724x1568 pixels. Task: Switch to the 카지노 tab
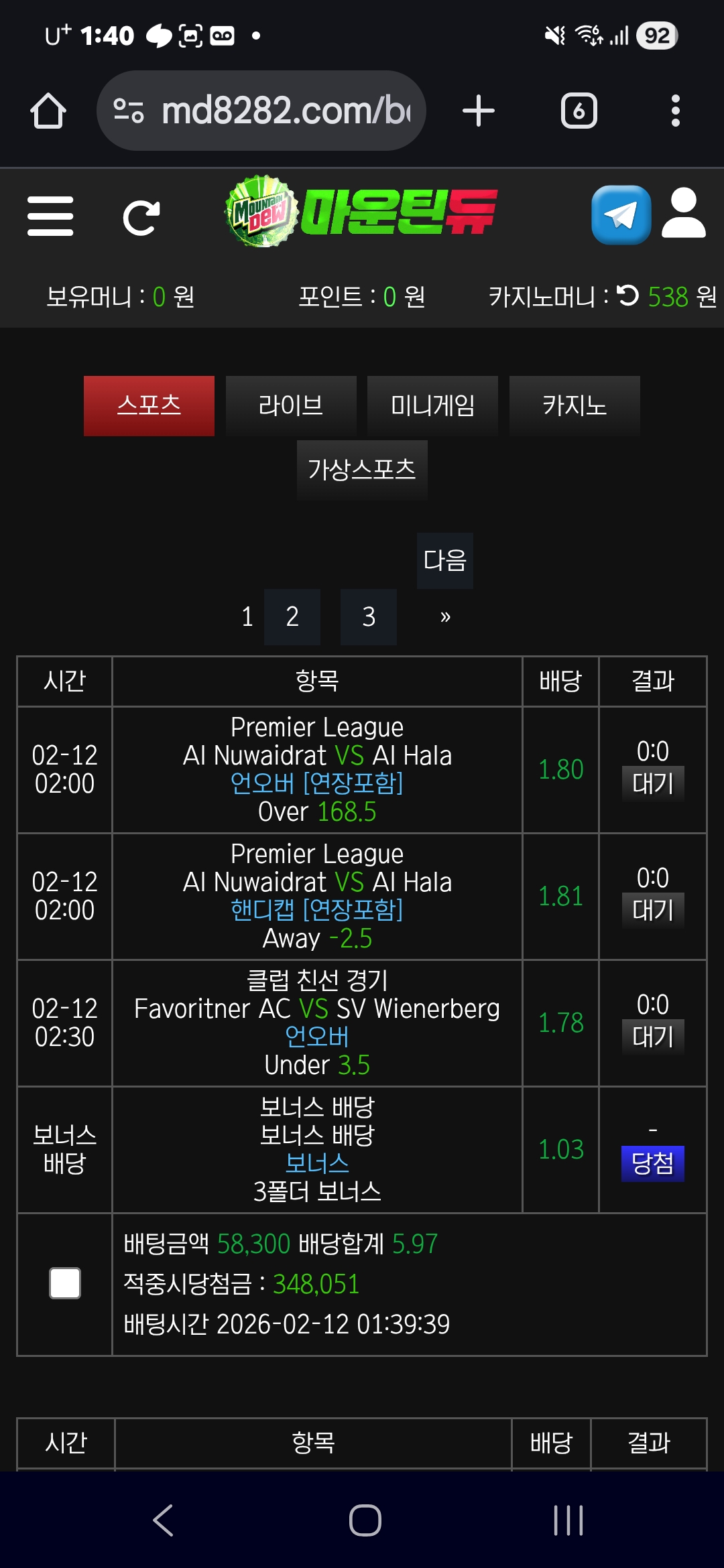click(575, 405)
